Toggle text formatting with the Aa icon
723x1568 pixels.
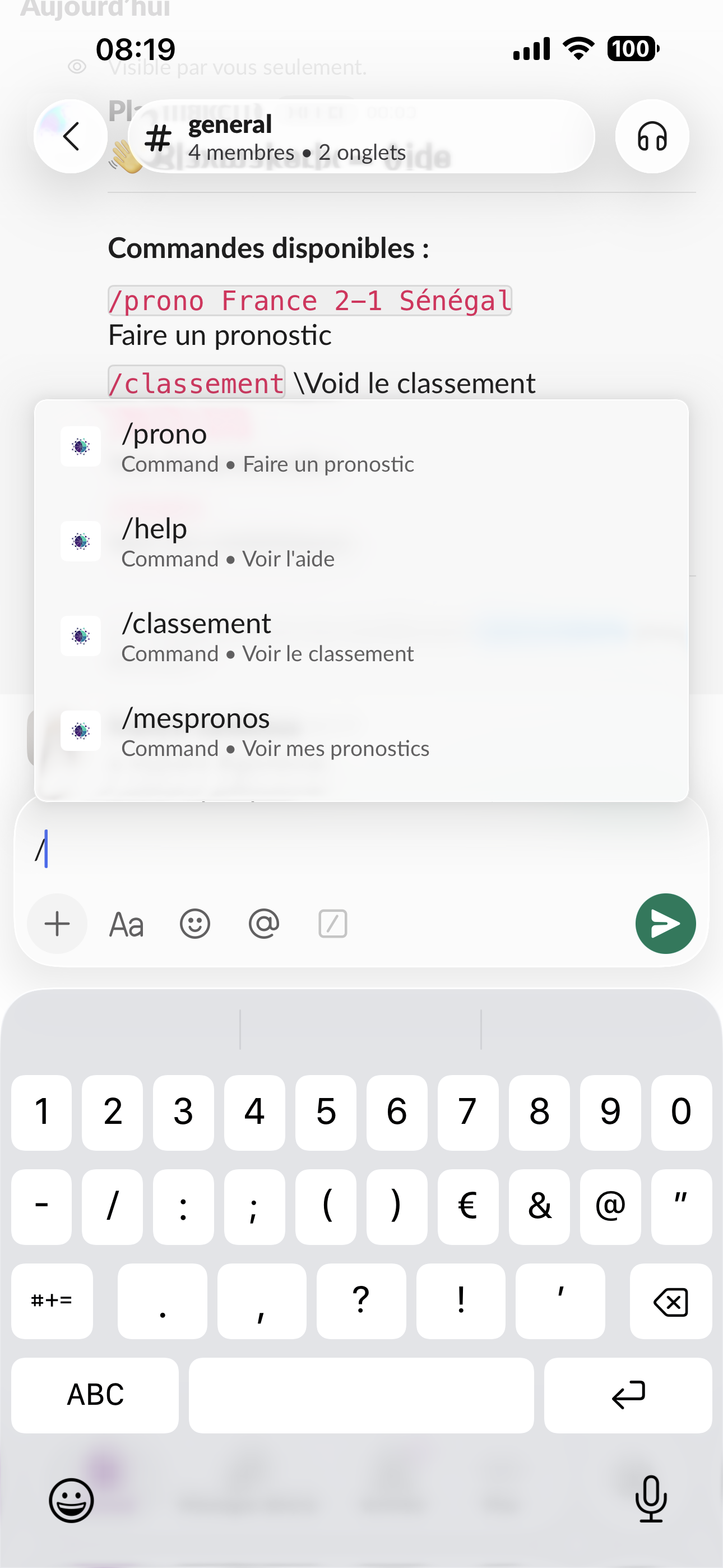(x=126, y=924)
